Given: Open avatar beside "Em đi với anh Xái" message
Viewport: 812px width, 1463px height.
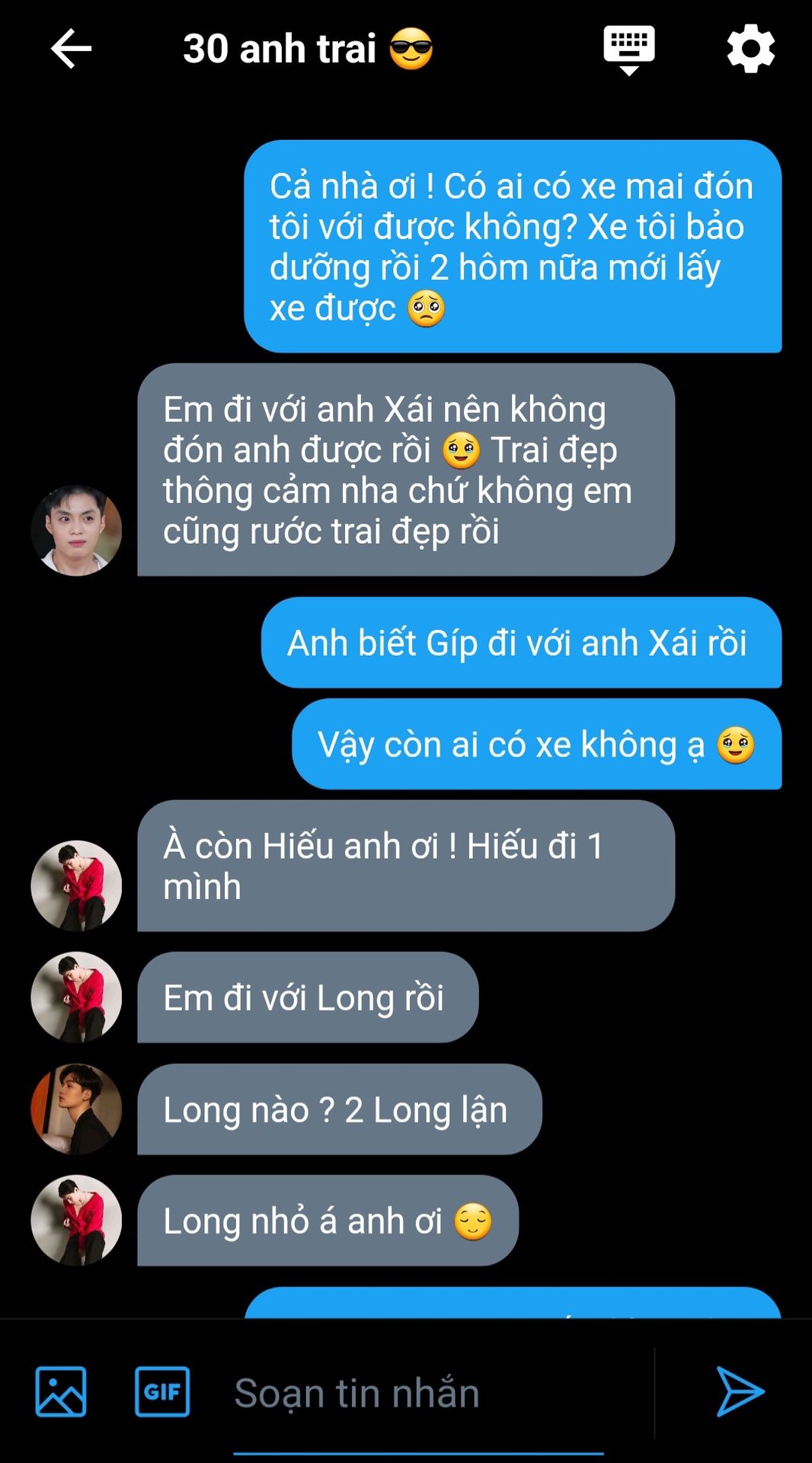Looking at the screenshot, I should [x=76, y=530].
